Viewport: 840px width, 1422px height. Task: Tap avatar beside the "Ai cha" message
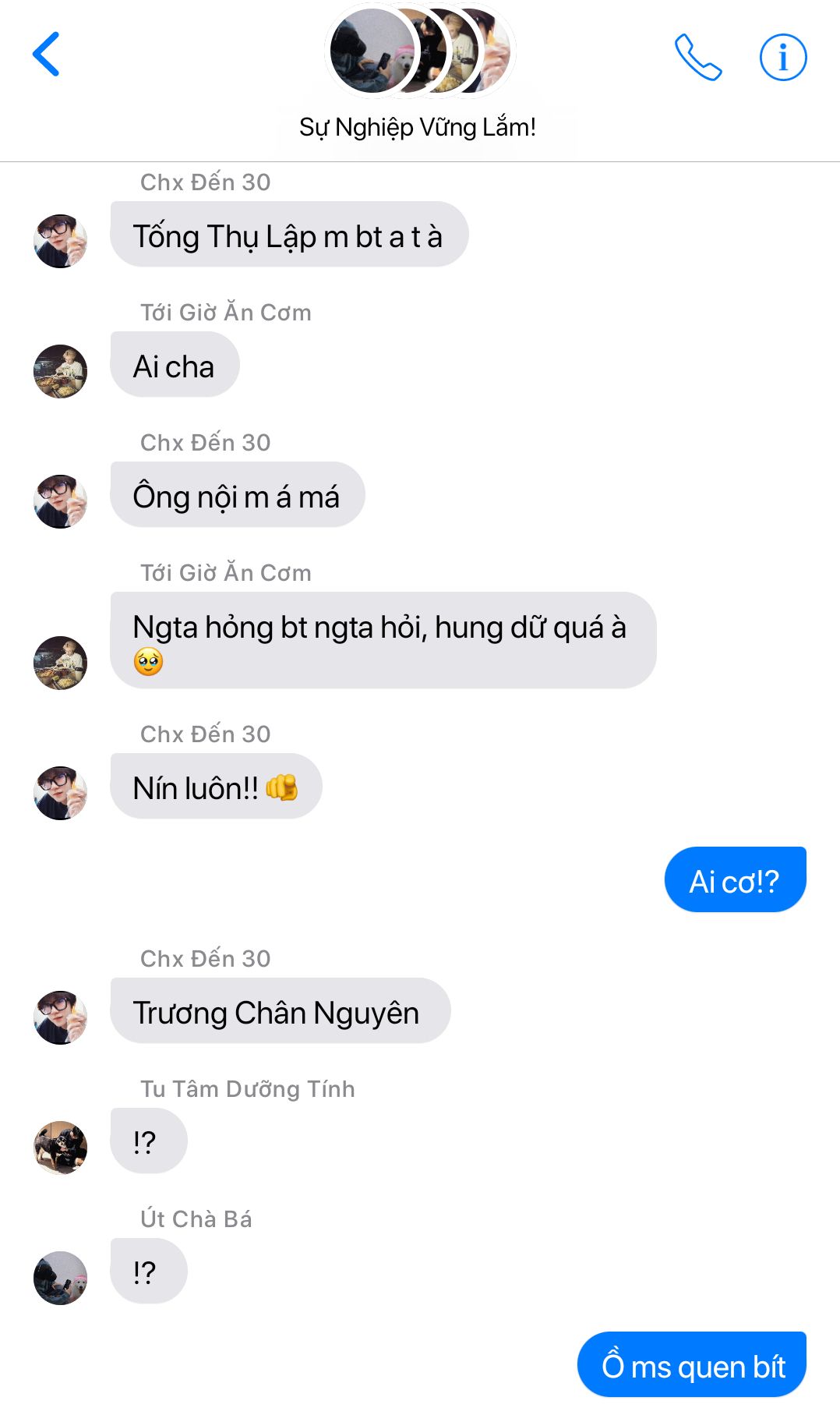tap(60, 371)
